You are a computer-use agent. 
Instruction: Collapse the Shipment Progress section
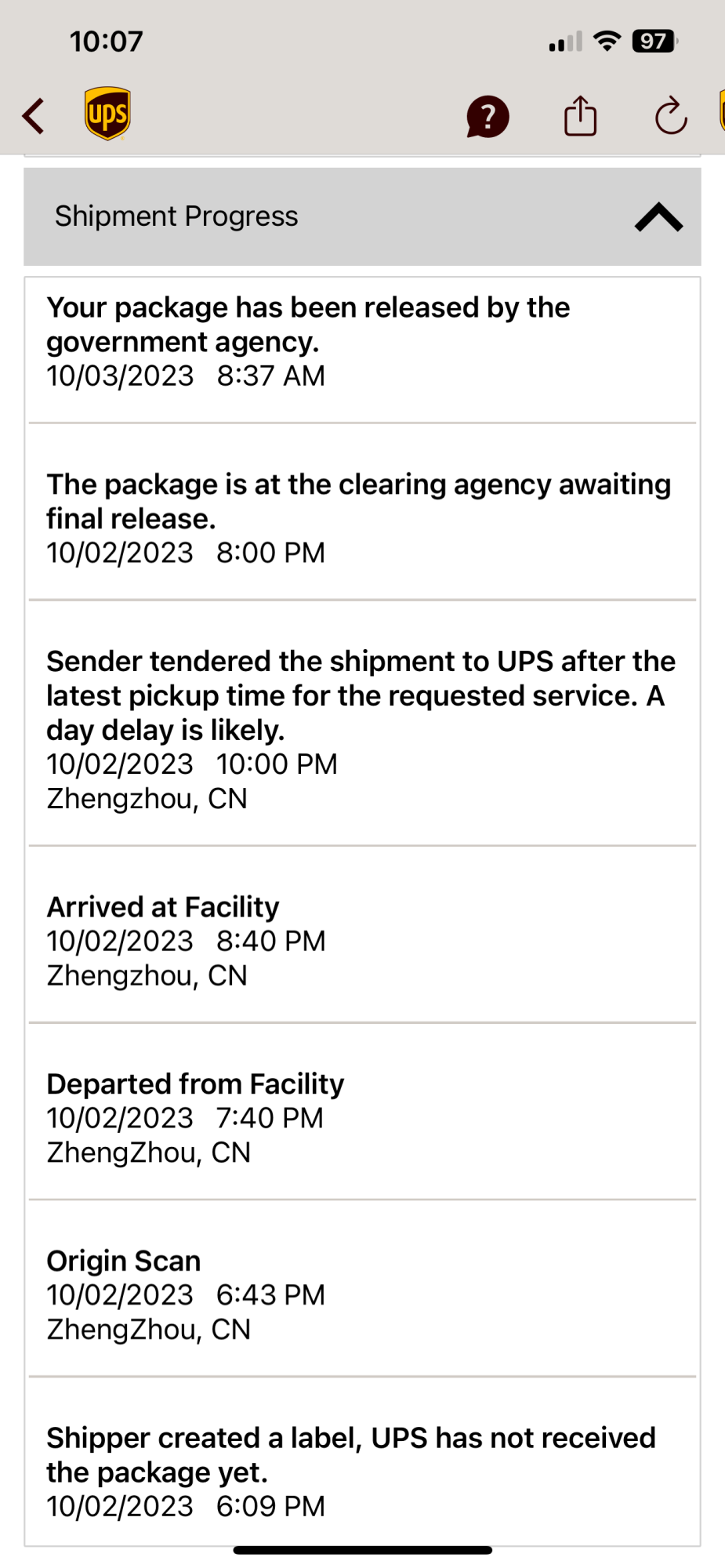pos(658,217)
